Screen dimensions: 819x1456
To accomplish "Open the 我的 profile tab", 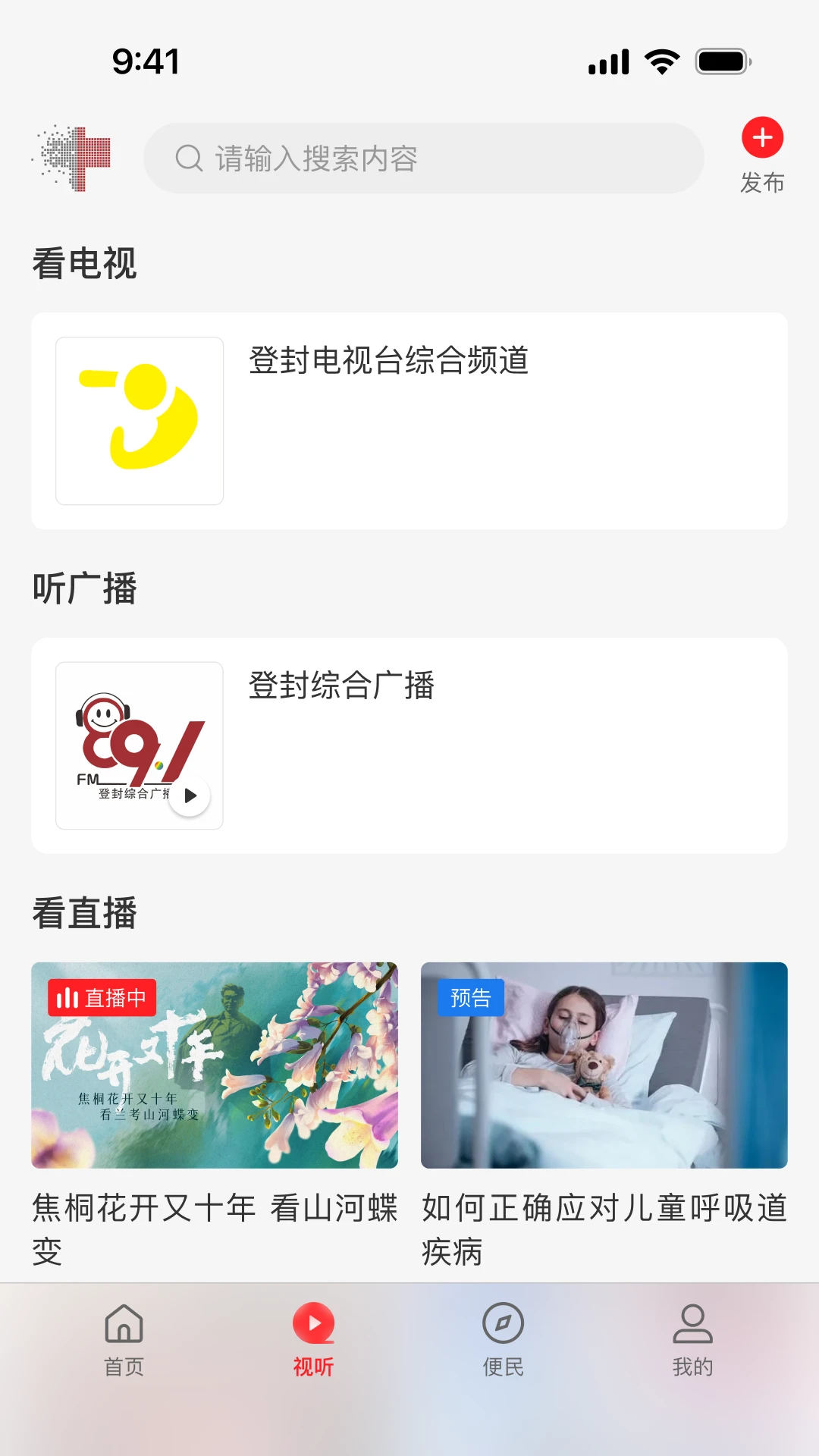I will point(692,1340).
